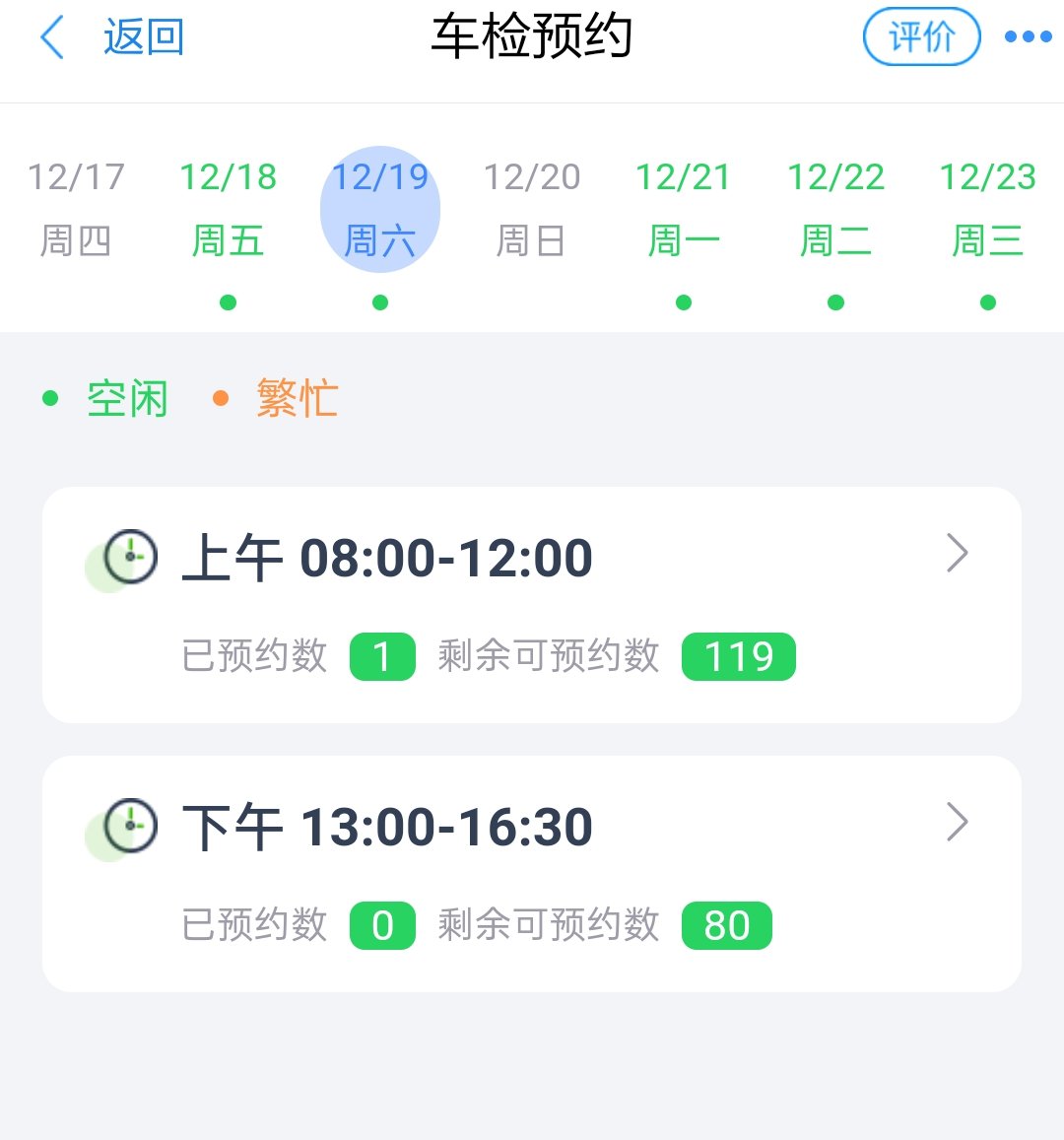Switch to the date 12/22 周二
This screenshot has width=1064, height=1140.
835,209
